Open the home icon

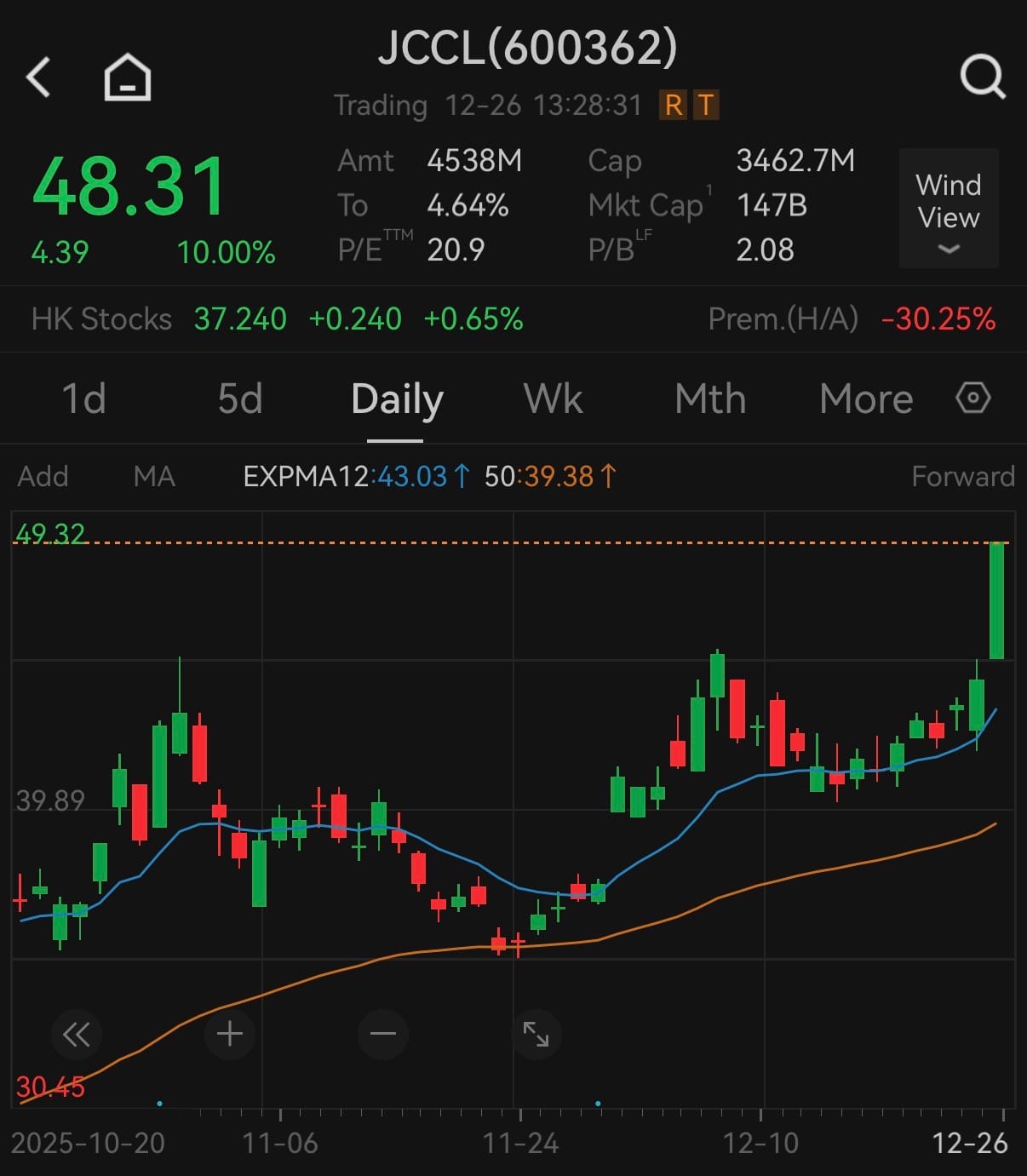tap(128, 77)
